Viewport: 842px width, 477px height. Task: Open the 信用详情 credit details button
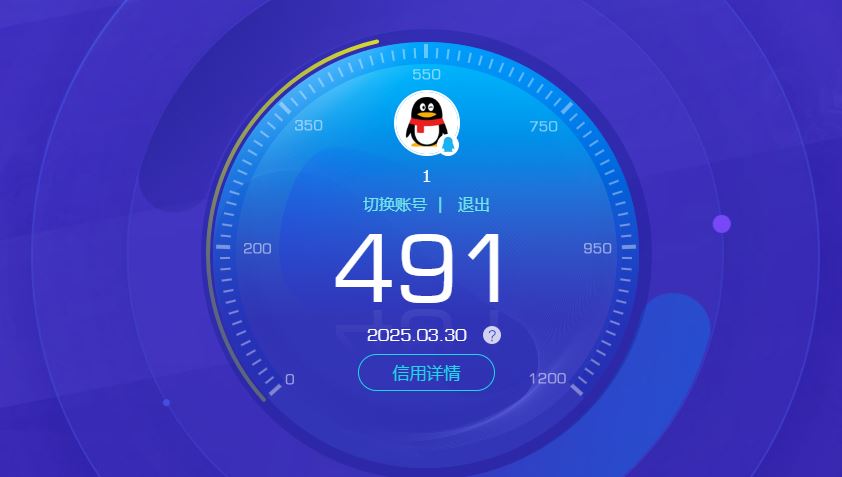coord(426,373)
